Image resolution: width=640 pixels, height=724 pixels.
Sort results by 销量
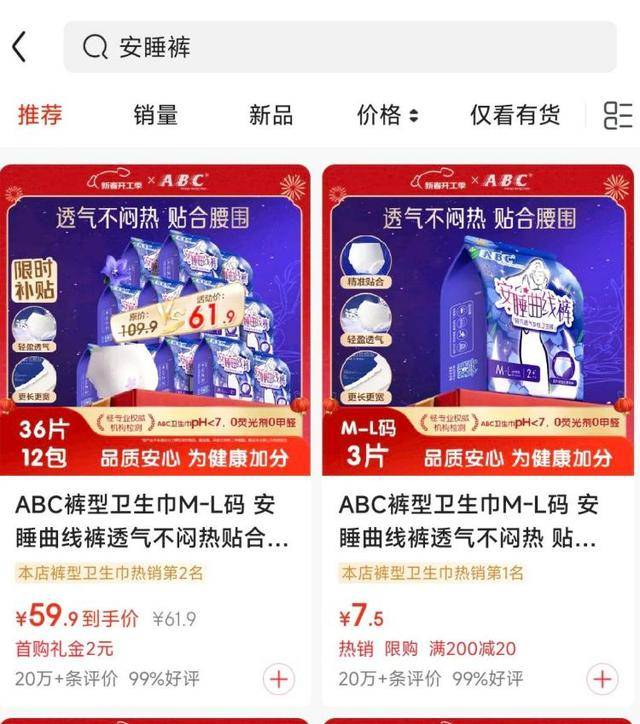point(155,115)
